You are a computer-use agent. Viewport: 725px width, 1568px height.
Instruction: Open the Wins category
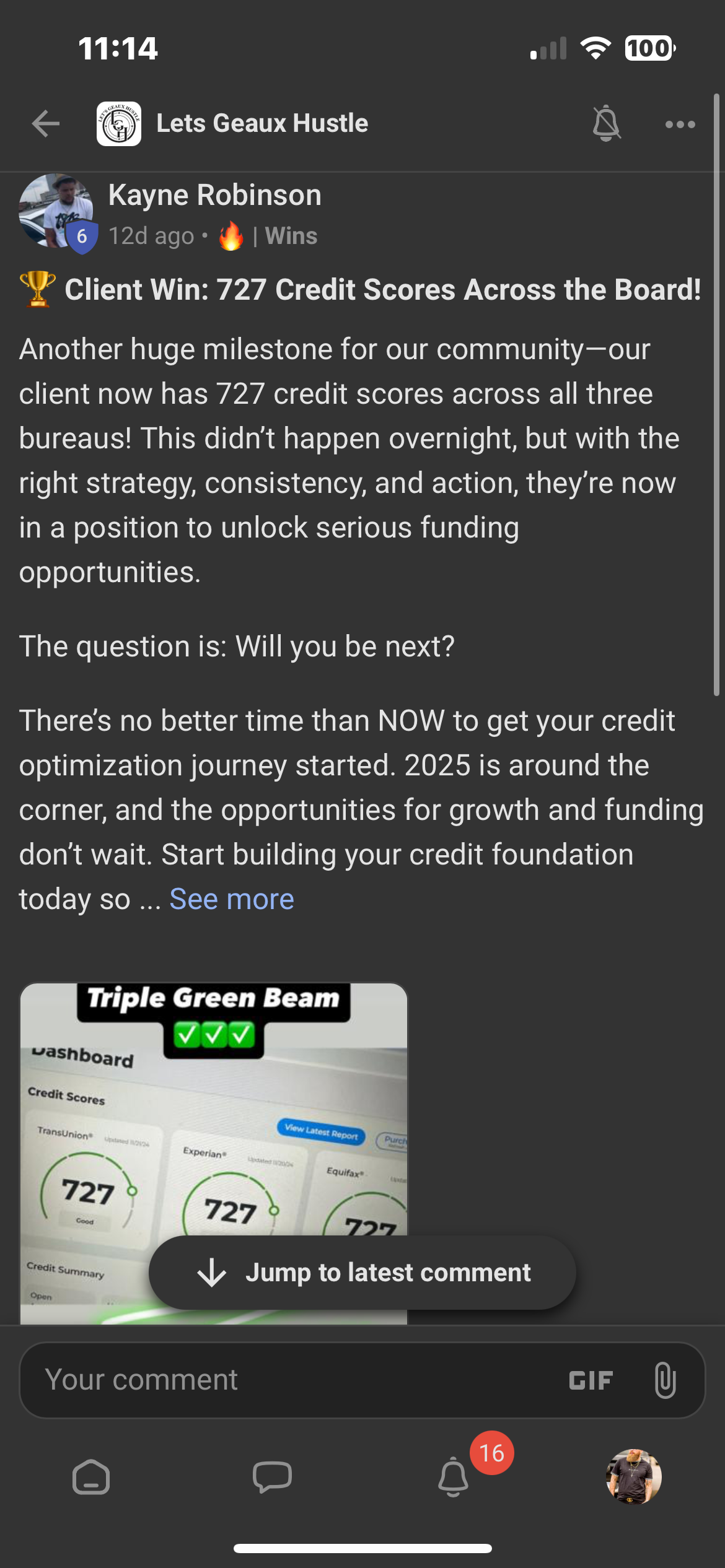[291, 236]
